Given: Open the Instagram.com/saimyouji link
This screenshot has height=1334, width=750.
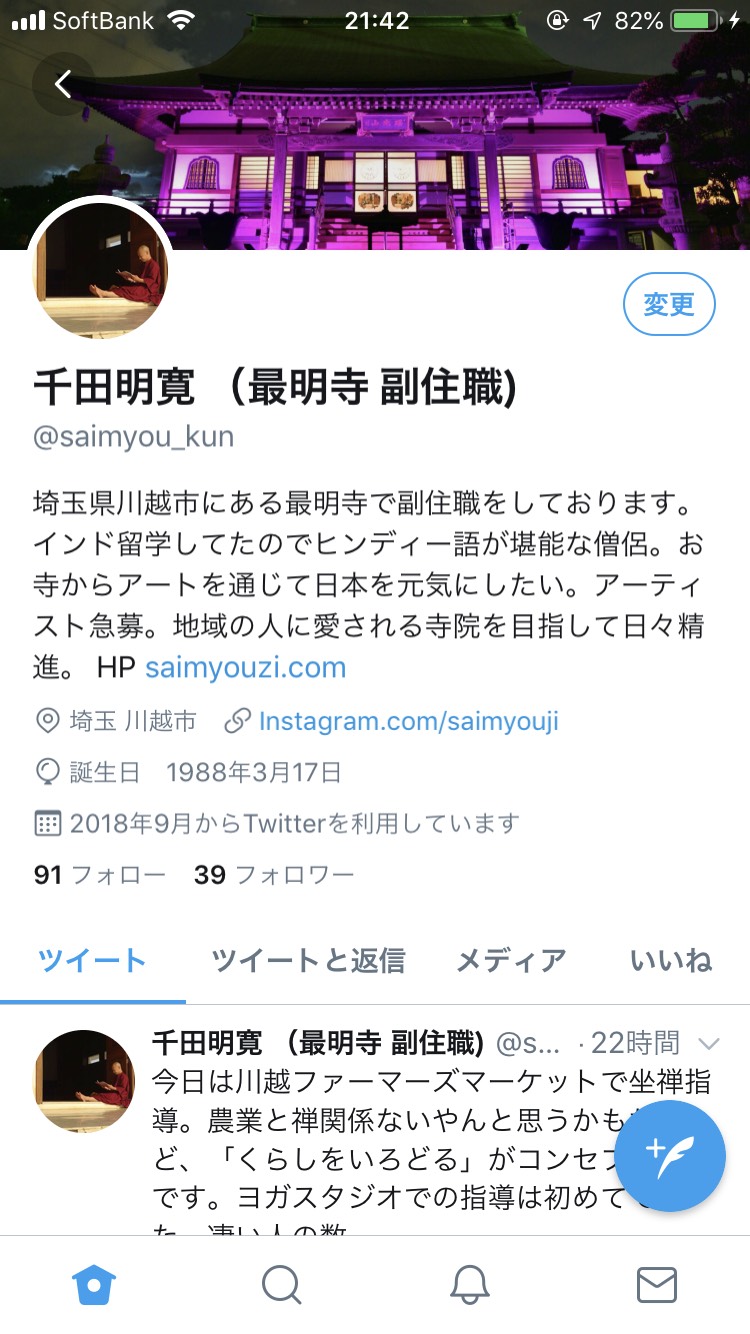Looking at the screenshot, I should pos(408,721).
